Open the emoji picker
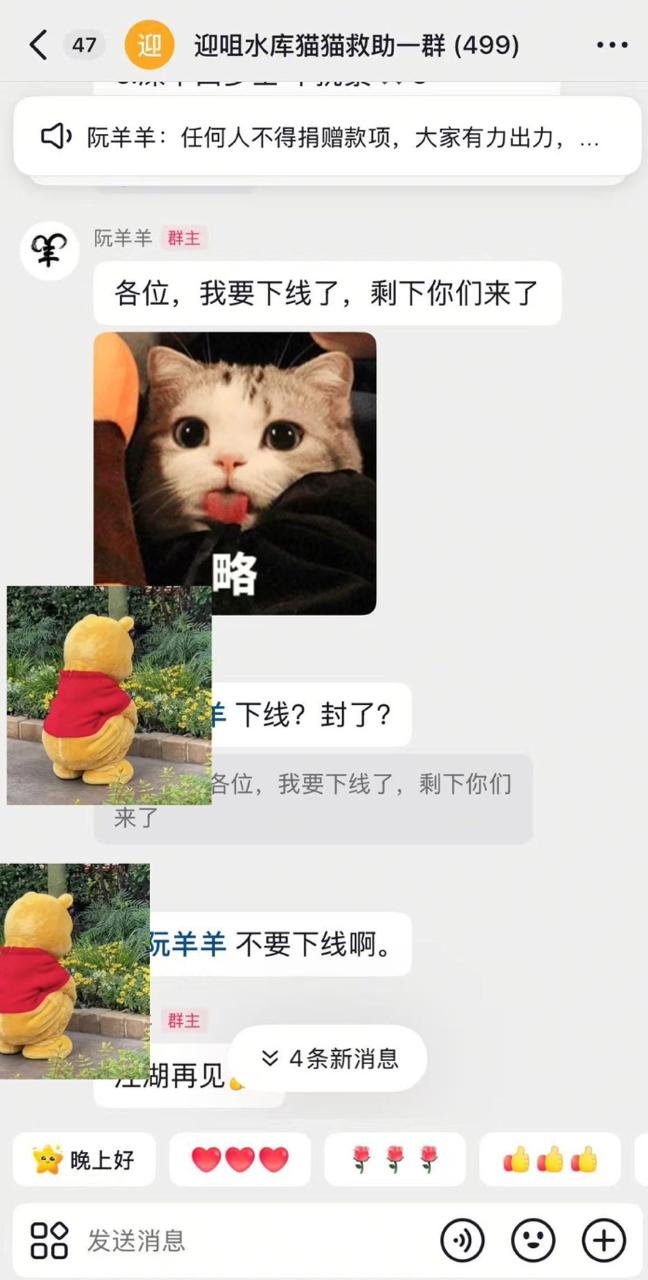Screen dimensions: 648x1280 (x=533, y=1241)
